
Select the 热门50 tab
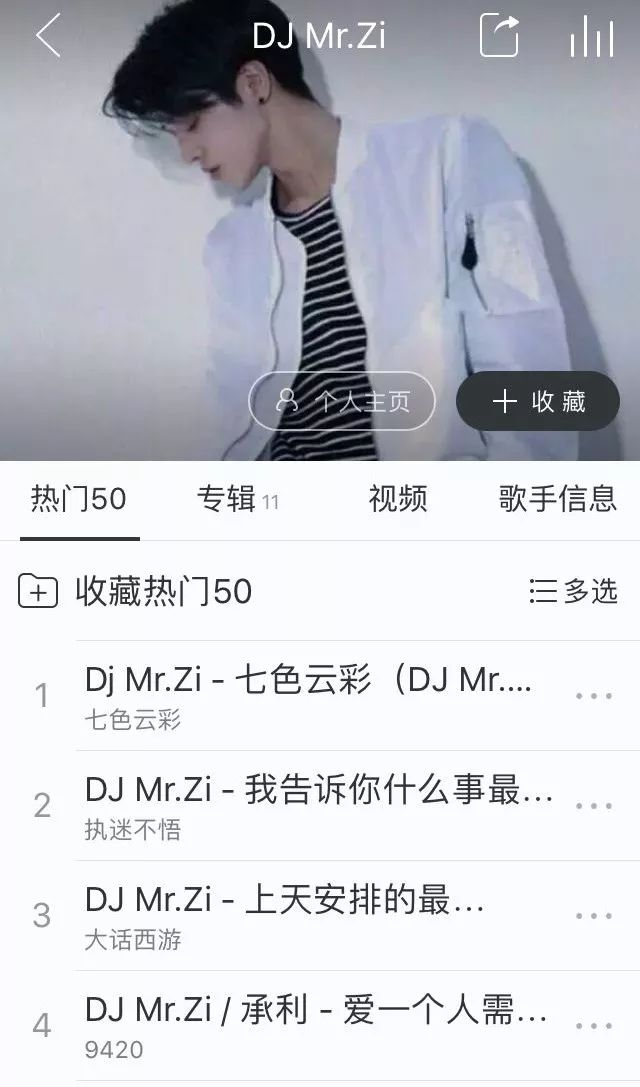pos(78,499)
